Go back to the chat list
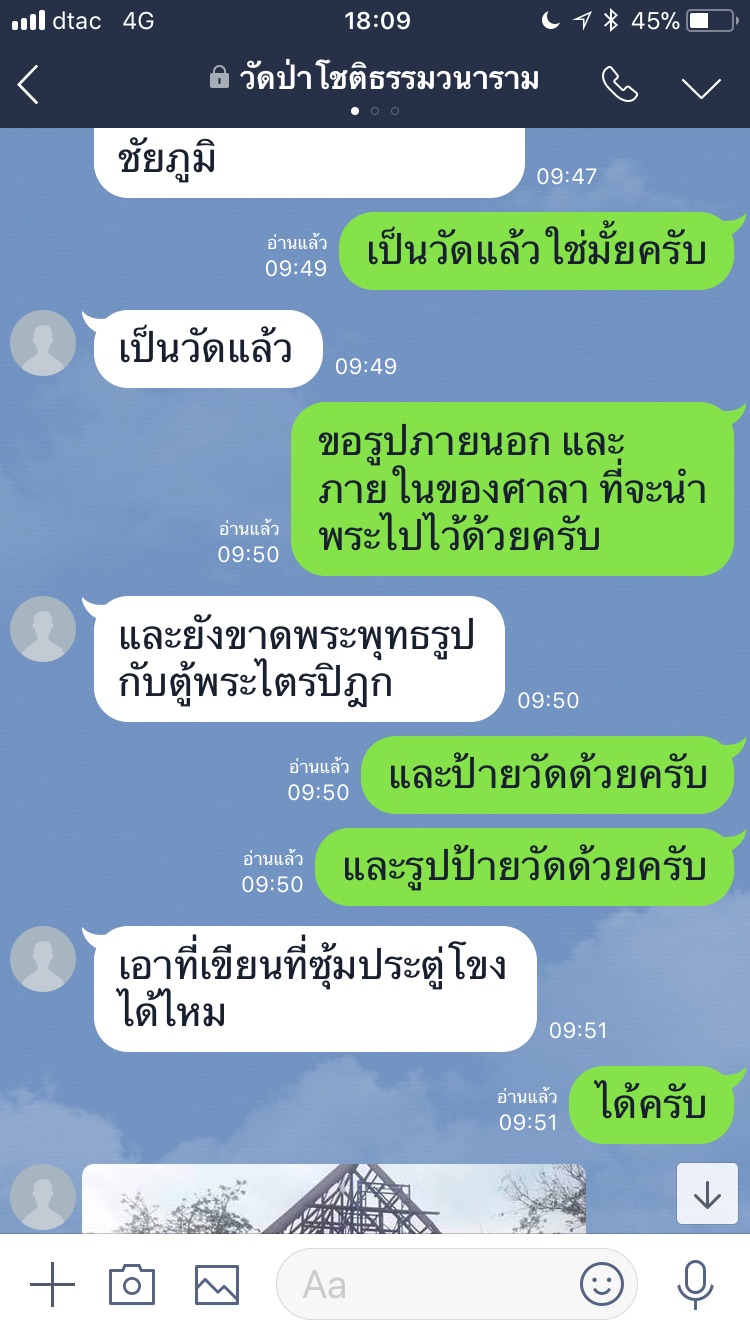750x1334 pixels. 28,84
